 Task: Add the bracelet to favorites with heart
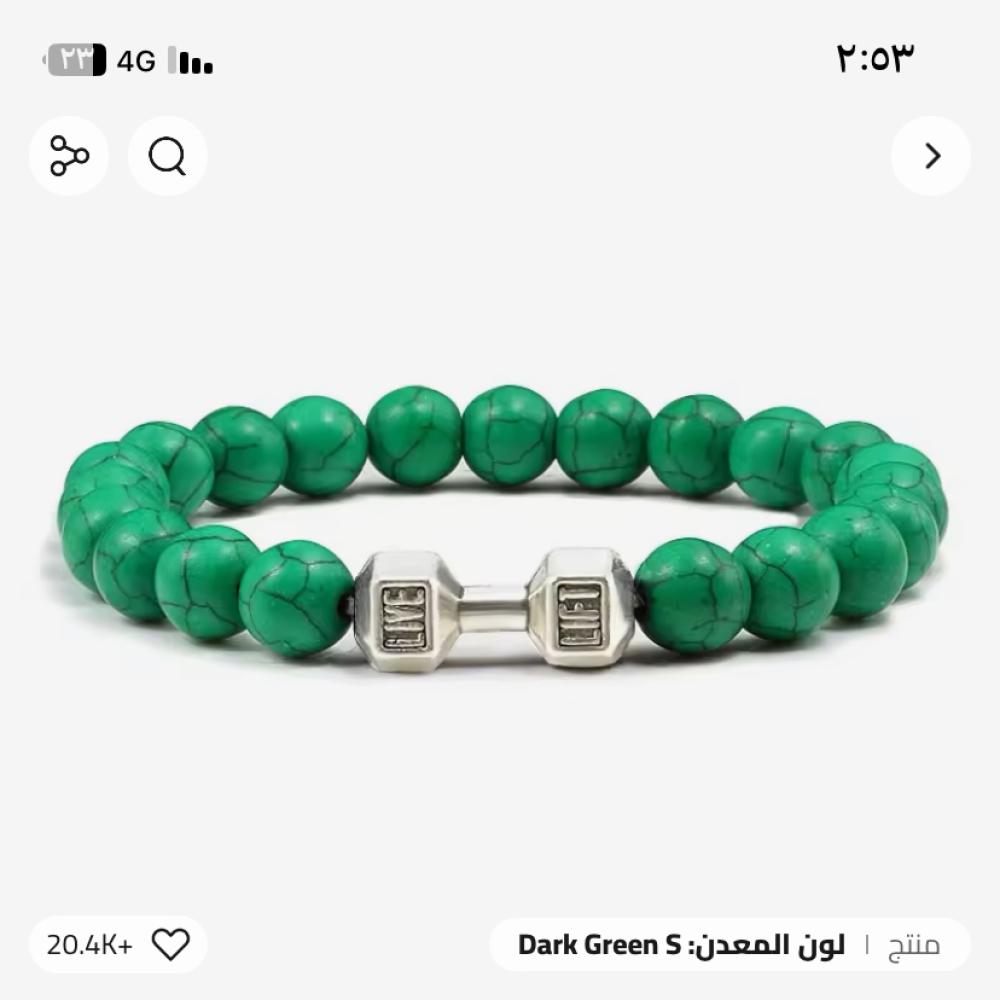click(x=170, y=945)
